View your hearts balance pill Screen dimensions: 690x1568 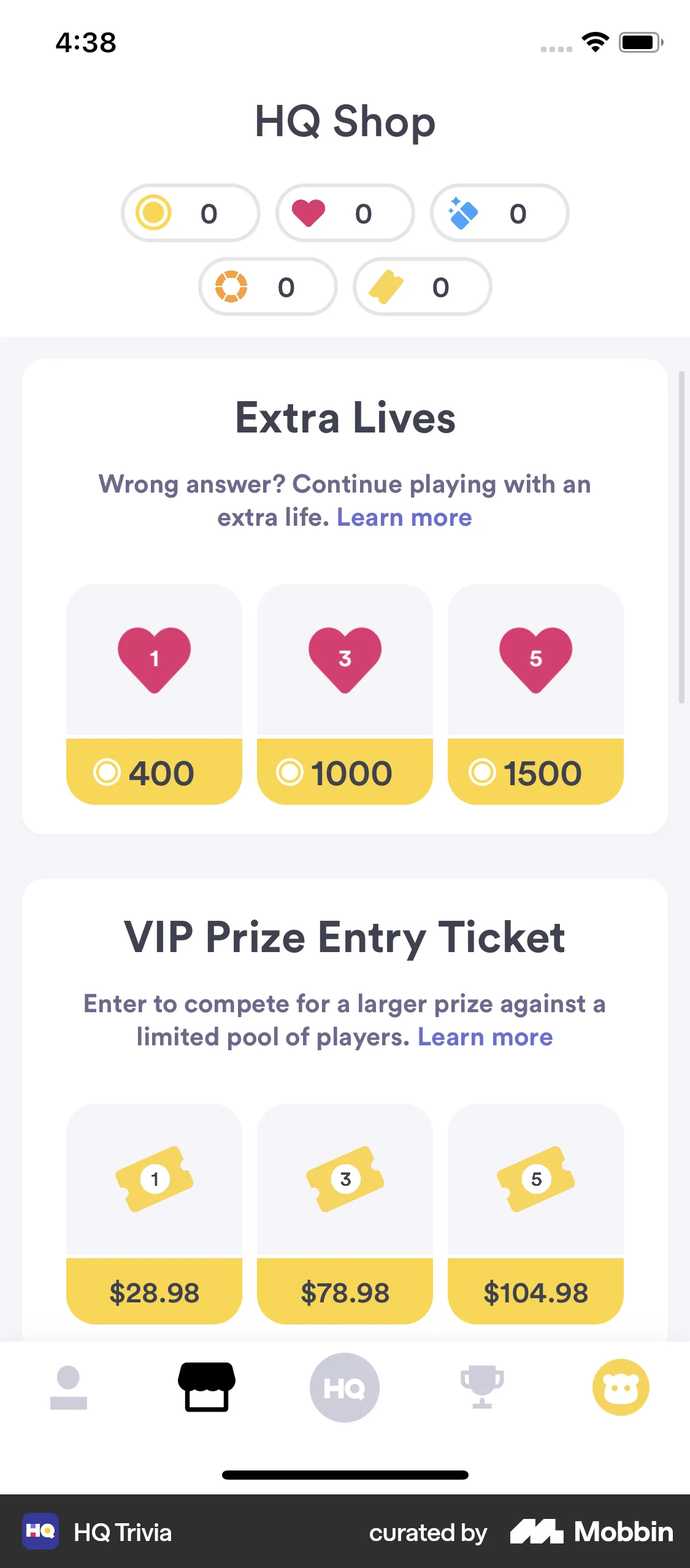tap(345, 213)
